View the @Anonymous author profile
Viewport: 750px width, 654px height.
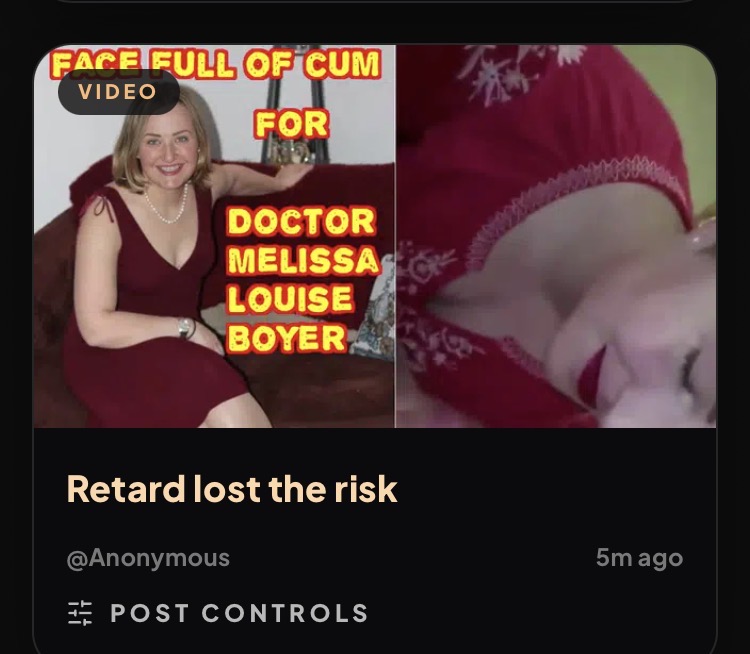[148, 558]
